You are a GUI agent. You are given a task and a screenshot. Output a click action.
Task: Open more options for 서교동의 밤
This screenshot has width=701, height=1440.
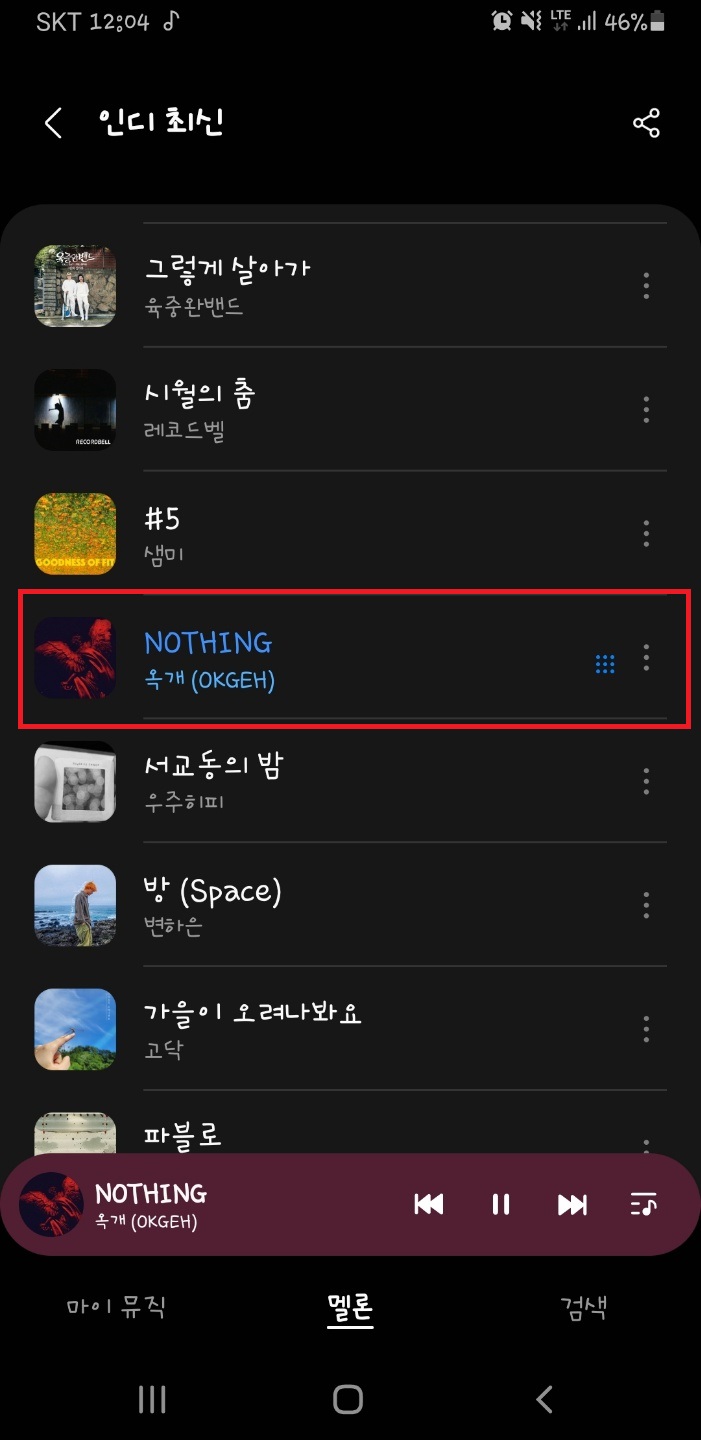point(646,781)
